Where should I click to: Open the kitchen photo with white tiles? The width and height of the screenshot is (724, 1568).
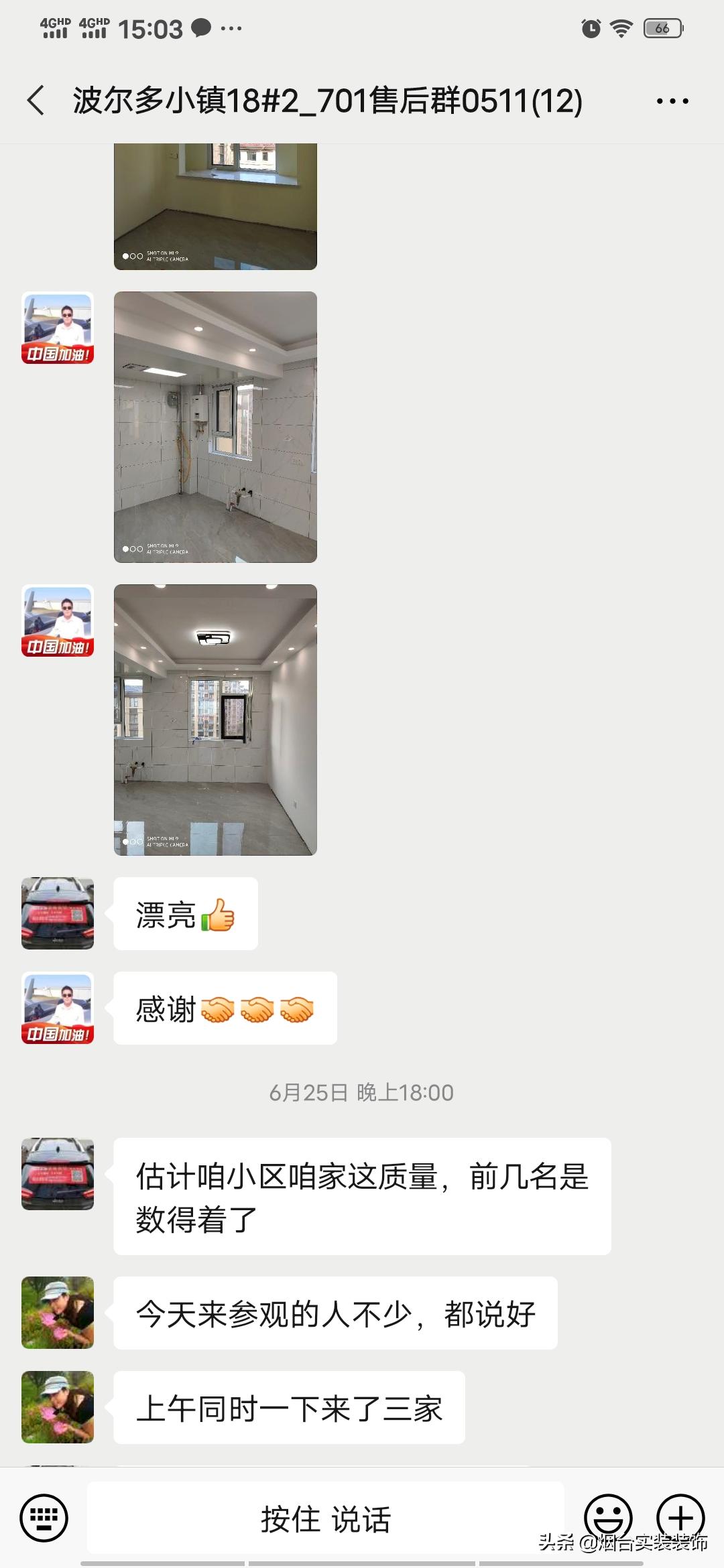[x=216, y=427]
